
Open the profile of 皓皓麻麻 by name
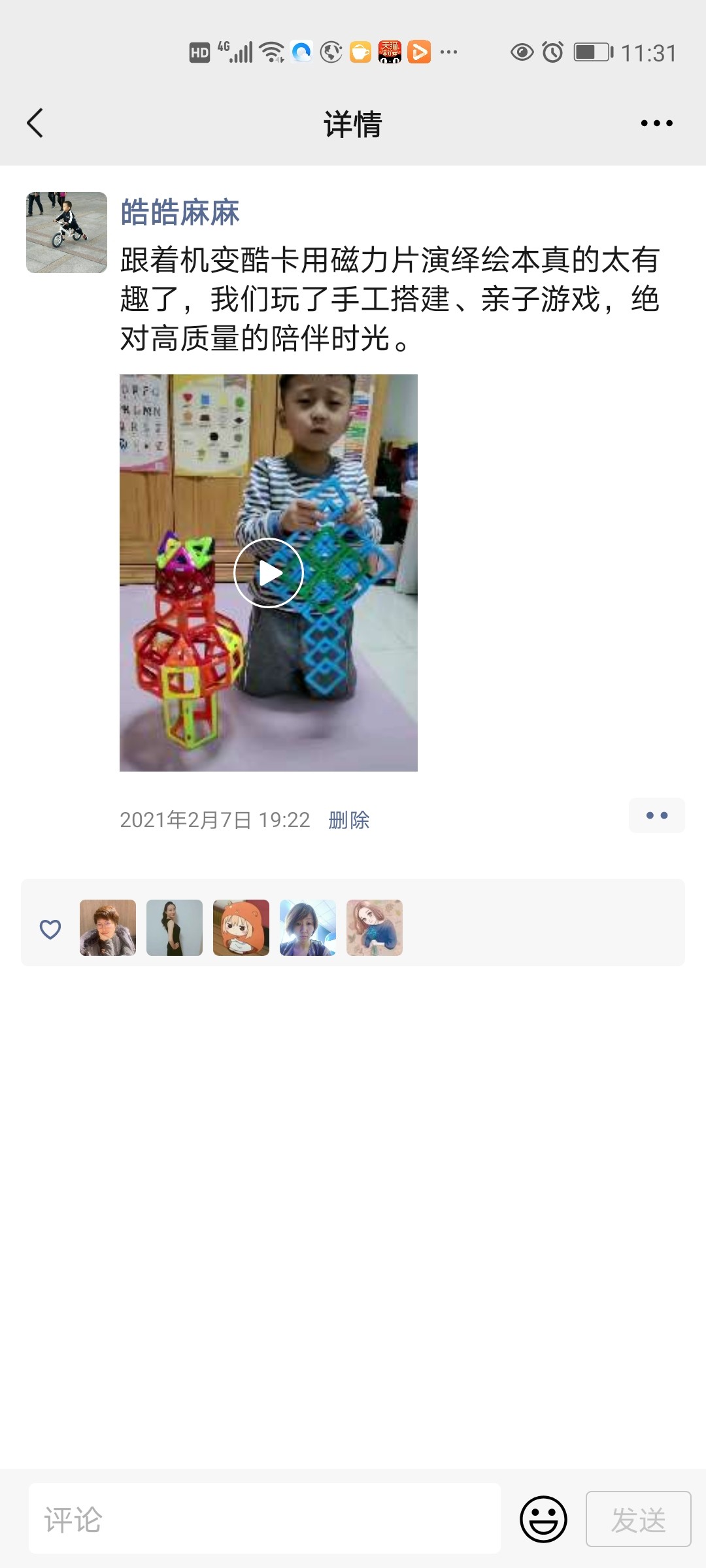point(180,212)
